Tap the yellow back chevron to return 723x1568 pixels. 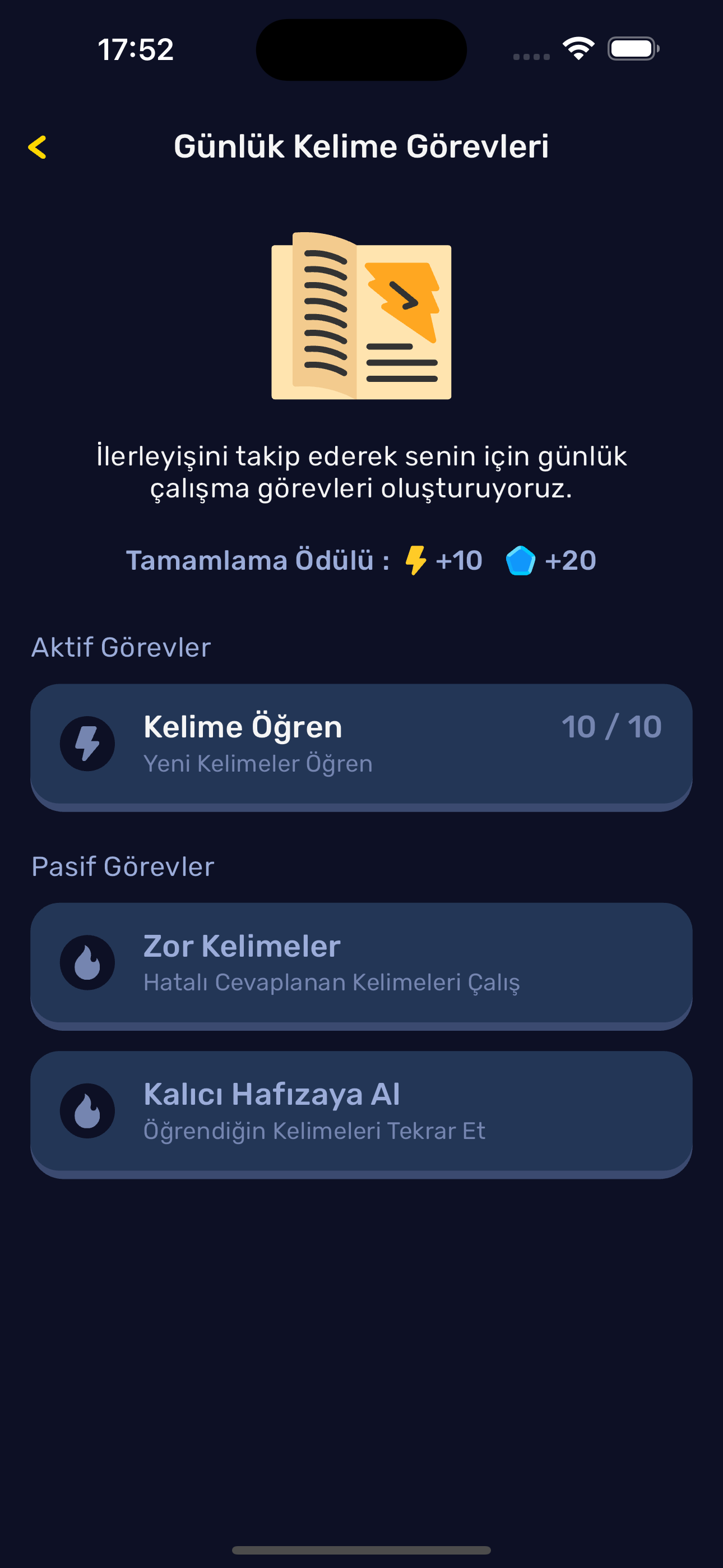pyautogui.click(x=38, y=148)
